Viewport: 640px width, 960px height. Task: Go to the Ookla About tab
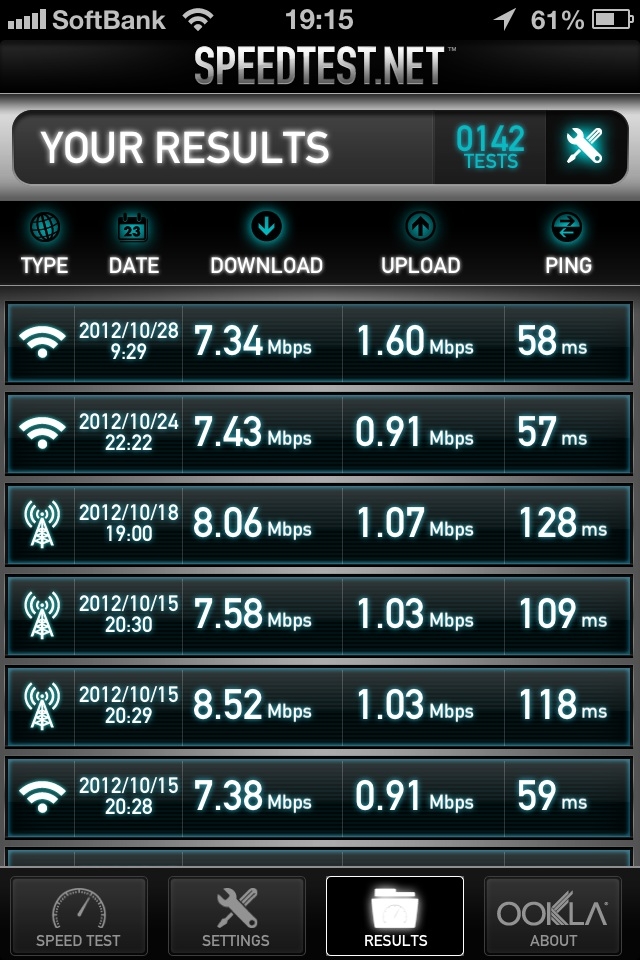(x=553, y=915)
